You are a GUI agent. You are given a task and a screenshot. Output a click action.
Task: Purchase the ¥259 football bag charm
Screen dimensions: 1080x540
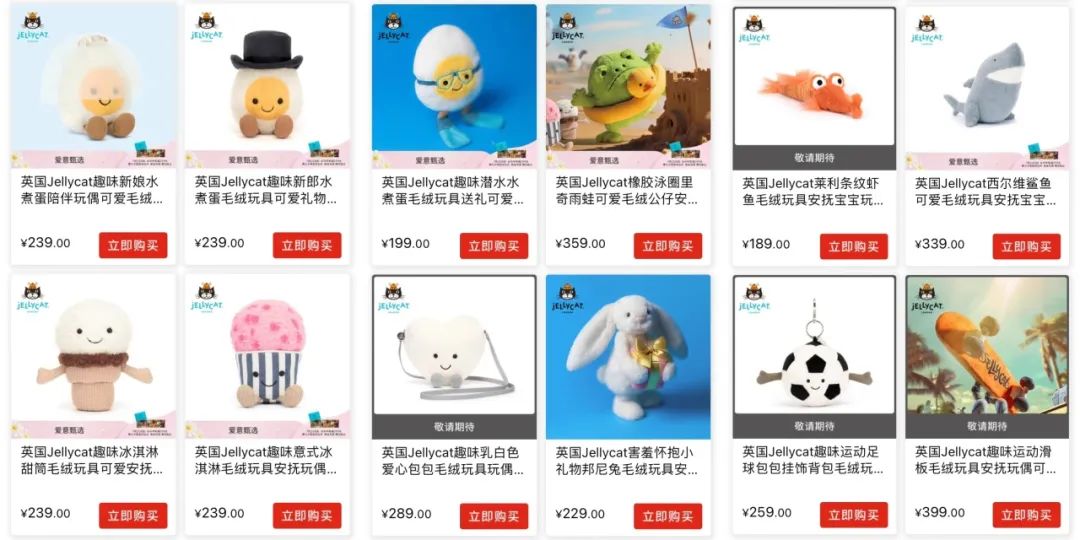[x=853, y=515]
